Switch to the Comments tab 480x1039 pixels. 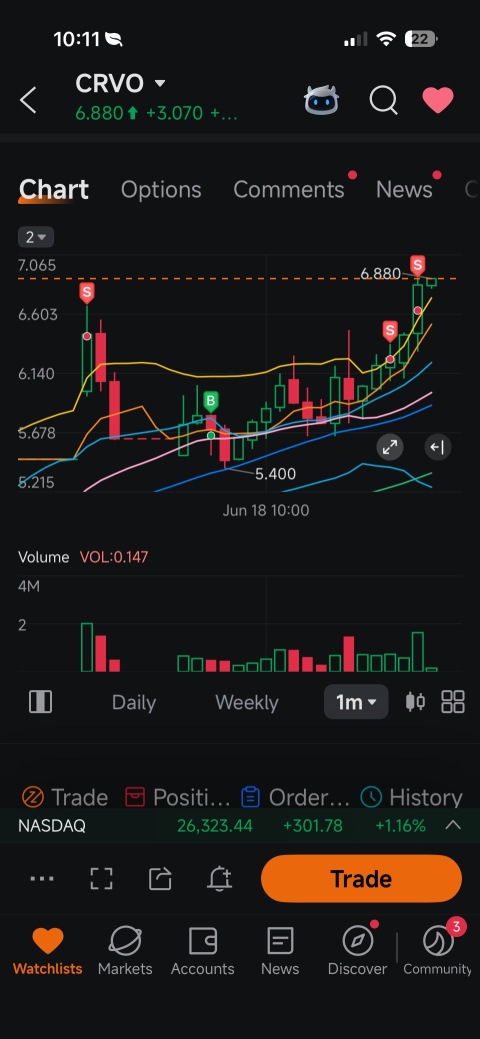289,190
